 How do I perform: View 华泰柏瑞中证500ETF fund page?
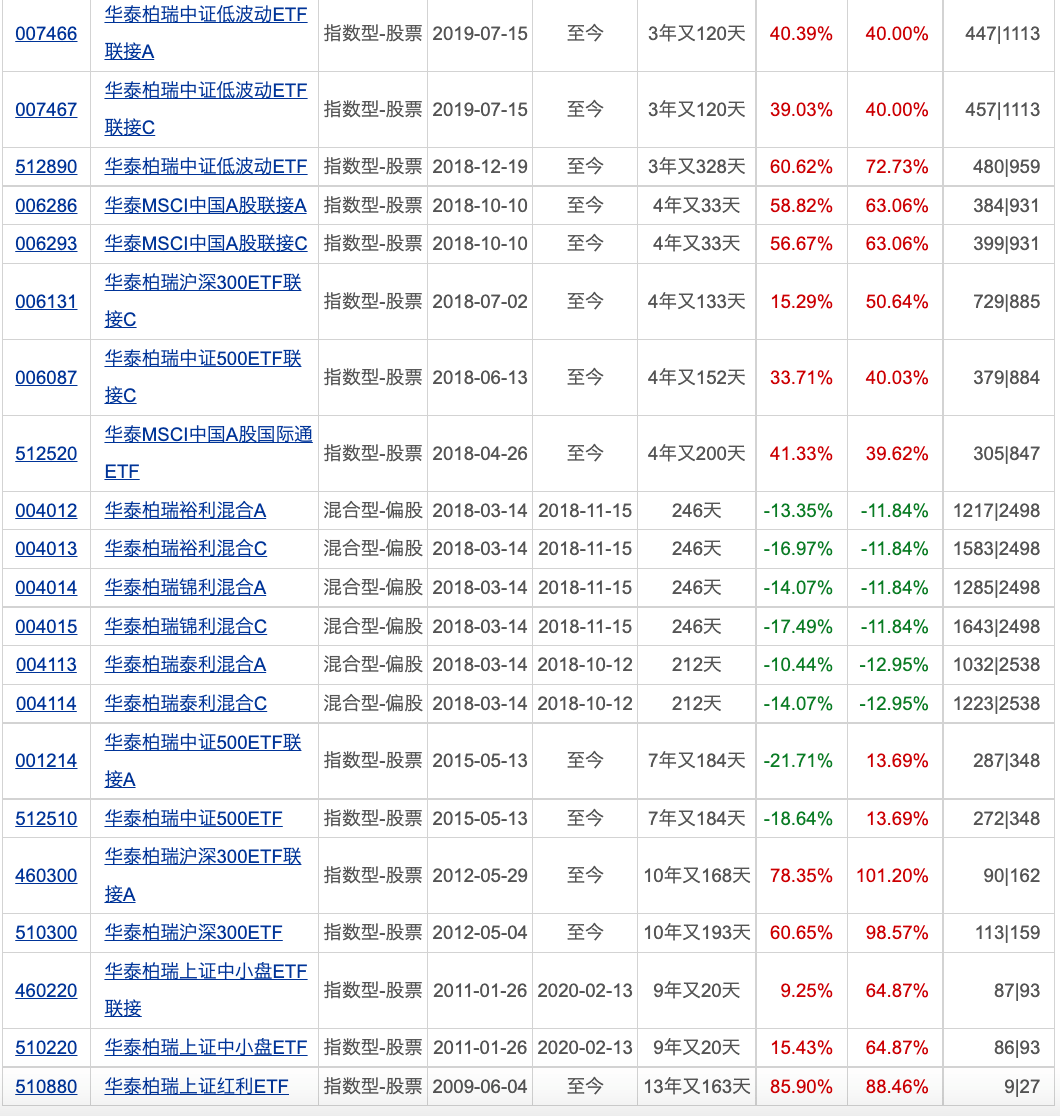194,819
